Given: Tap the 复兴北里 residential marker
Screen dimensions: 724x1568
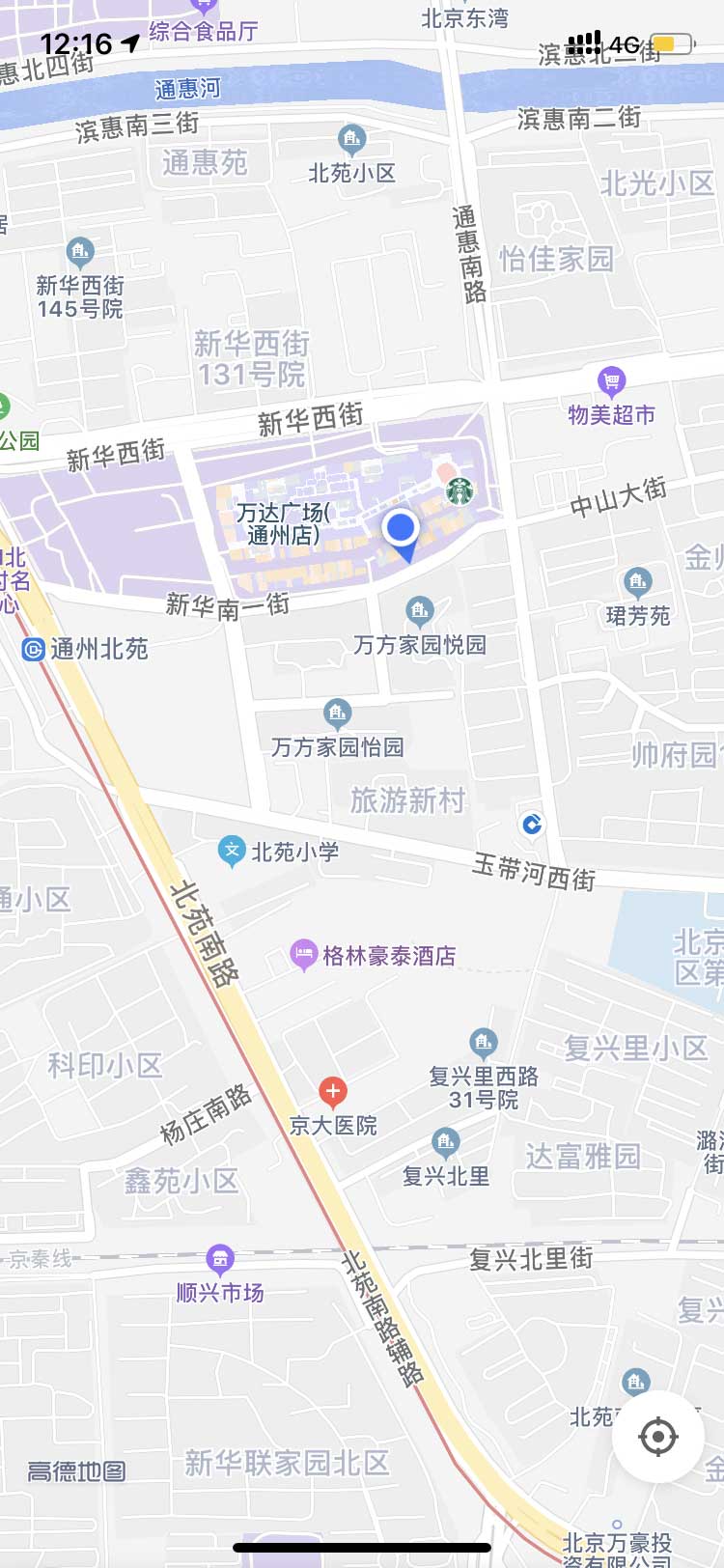Looking at the screenshot, I should pos(445,1143).
